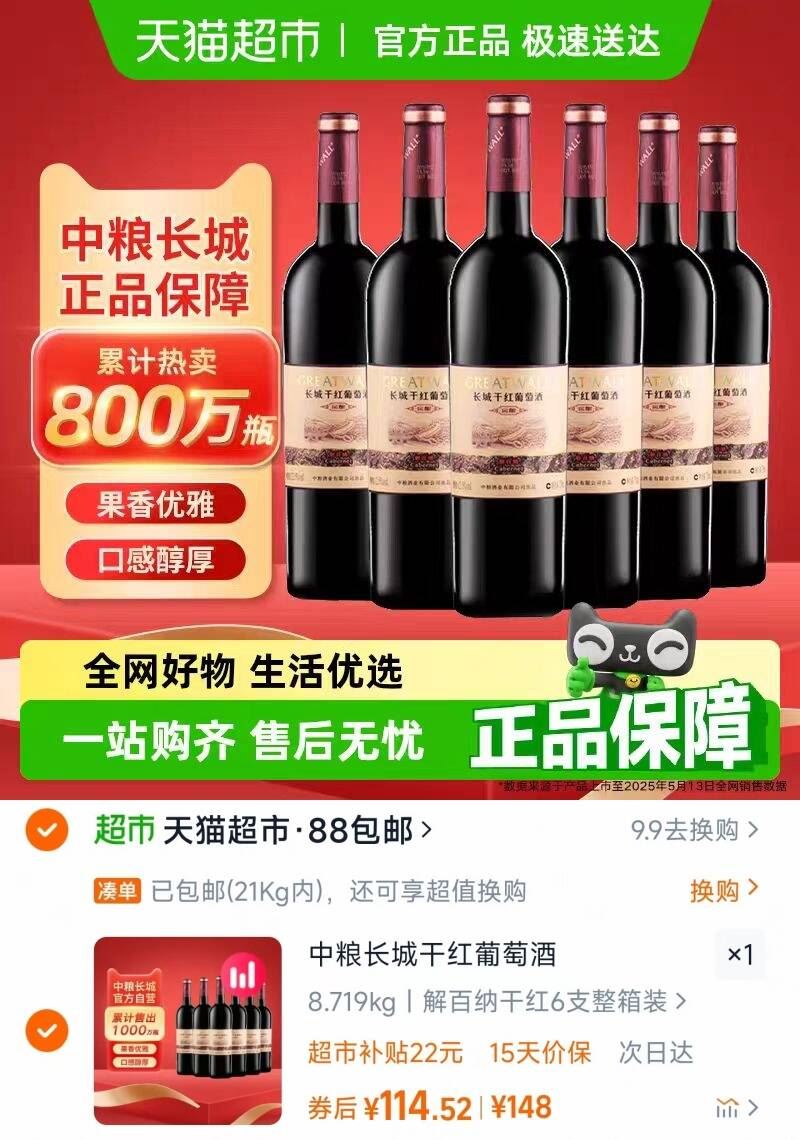
Task: Click the 天猫超市 logo in top banner
Action: click(x=227, y=40)
